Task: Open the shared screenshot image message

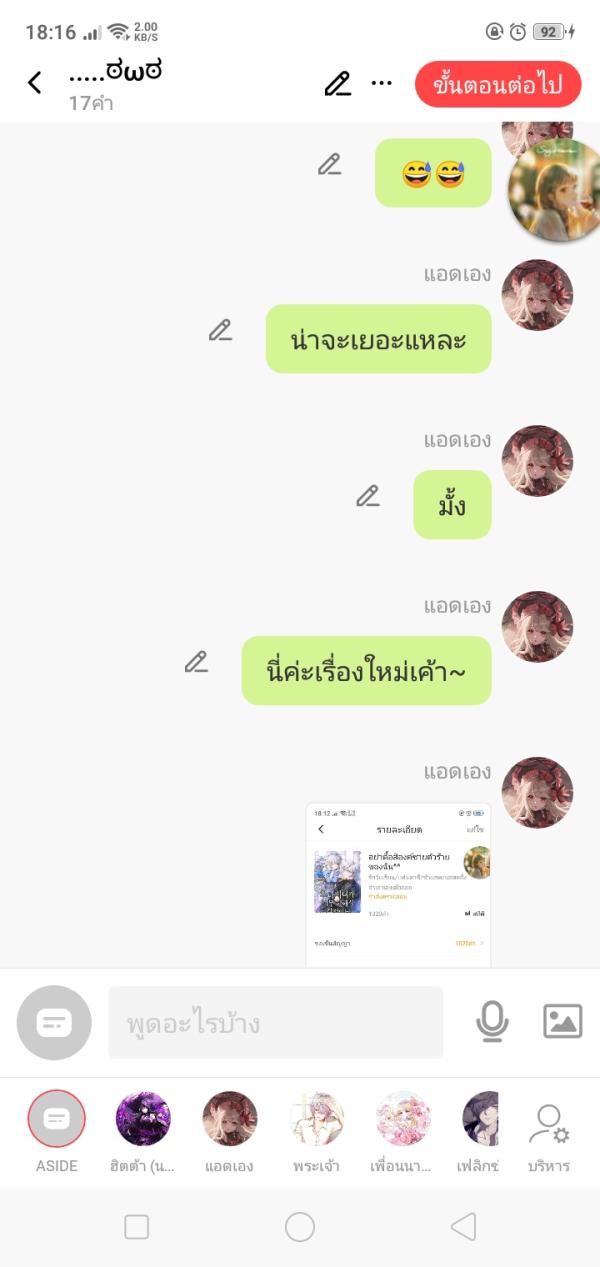Action: [x=398, y=884]
